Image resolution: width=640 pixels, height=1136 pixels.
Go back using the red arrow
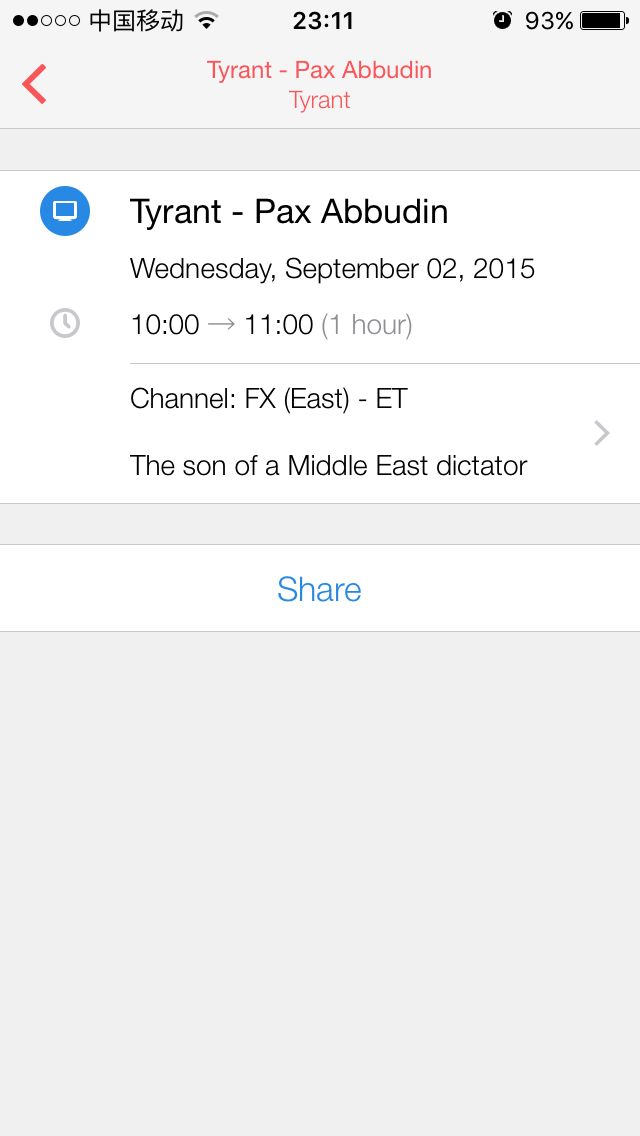(35, 84)
